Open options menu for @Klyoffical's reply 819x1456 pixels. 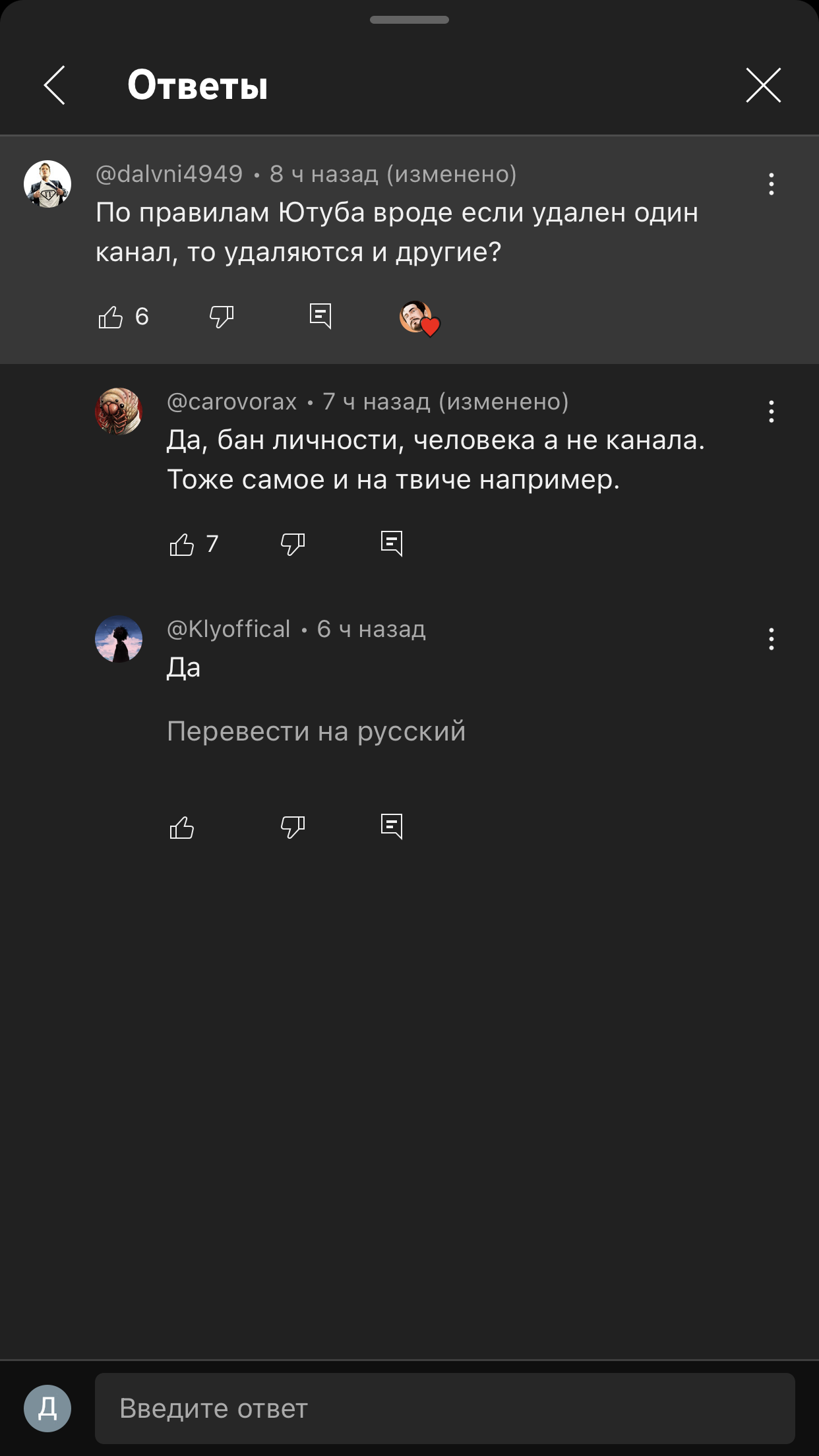click(x=771, y=639)
